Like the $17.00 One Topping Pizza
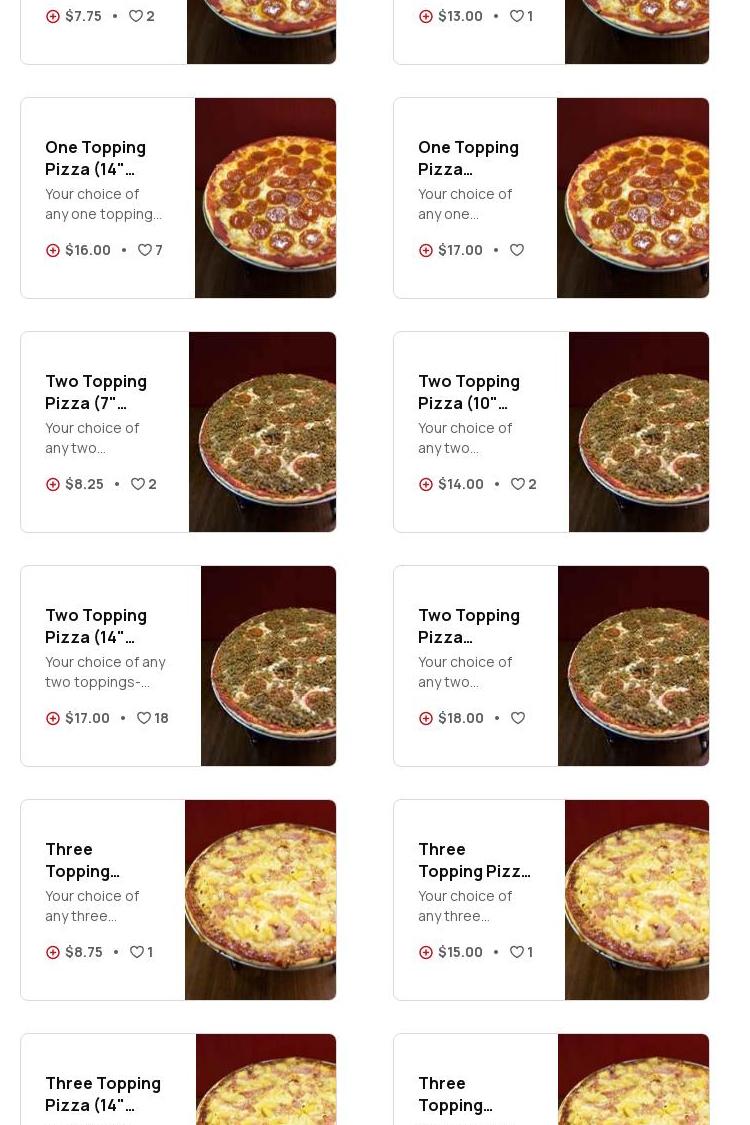Screen dimensions: 750x1125 [517, 250]
